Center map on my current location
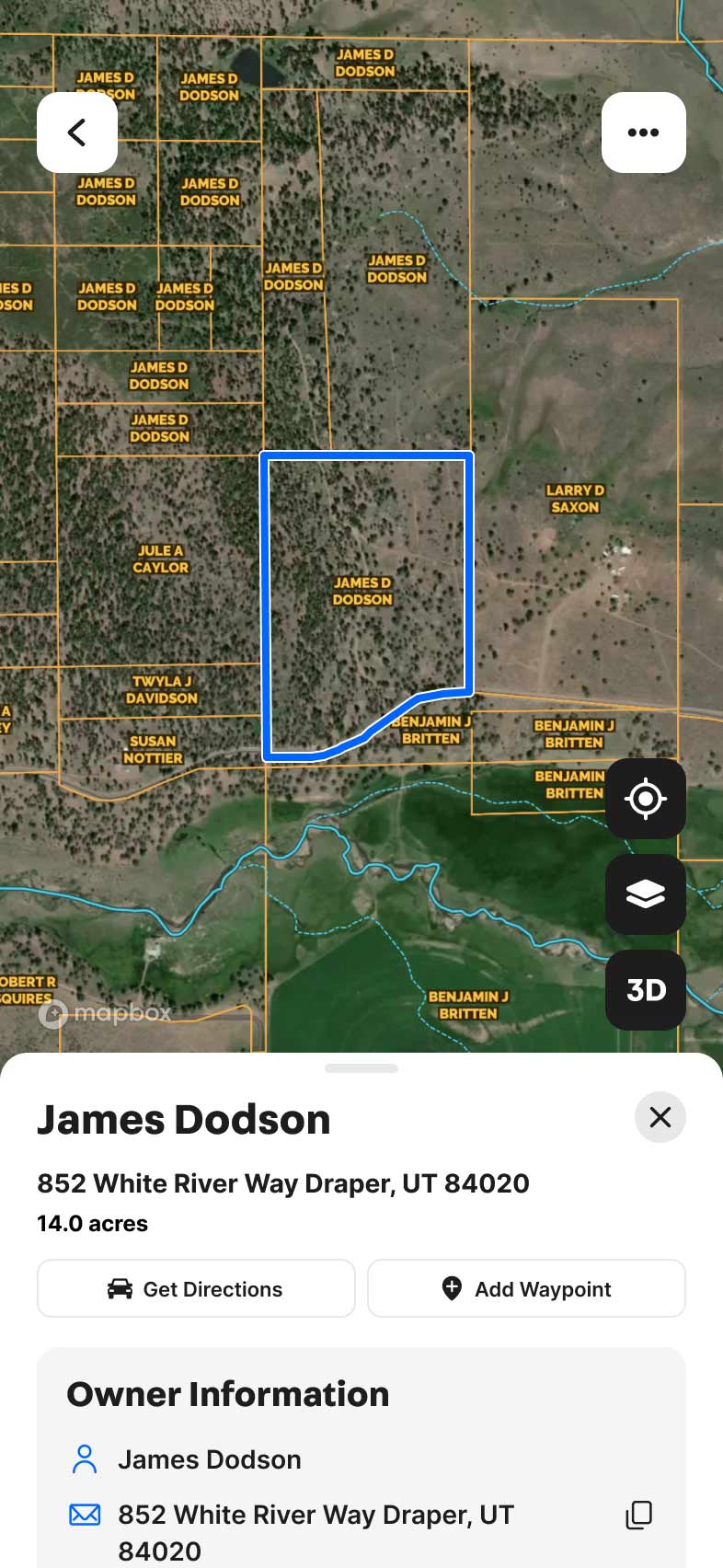The width and height of the screenshot is (723, 1568). 645,799
